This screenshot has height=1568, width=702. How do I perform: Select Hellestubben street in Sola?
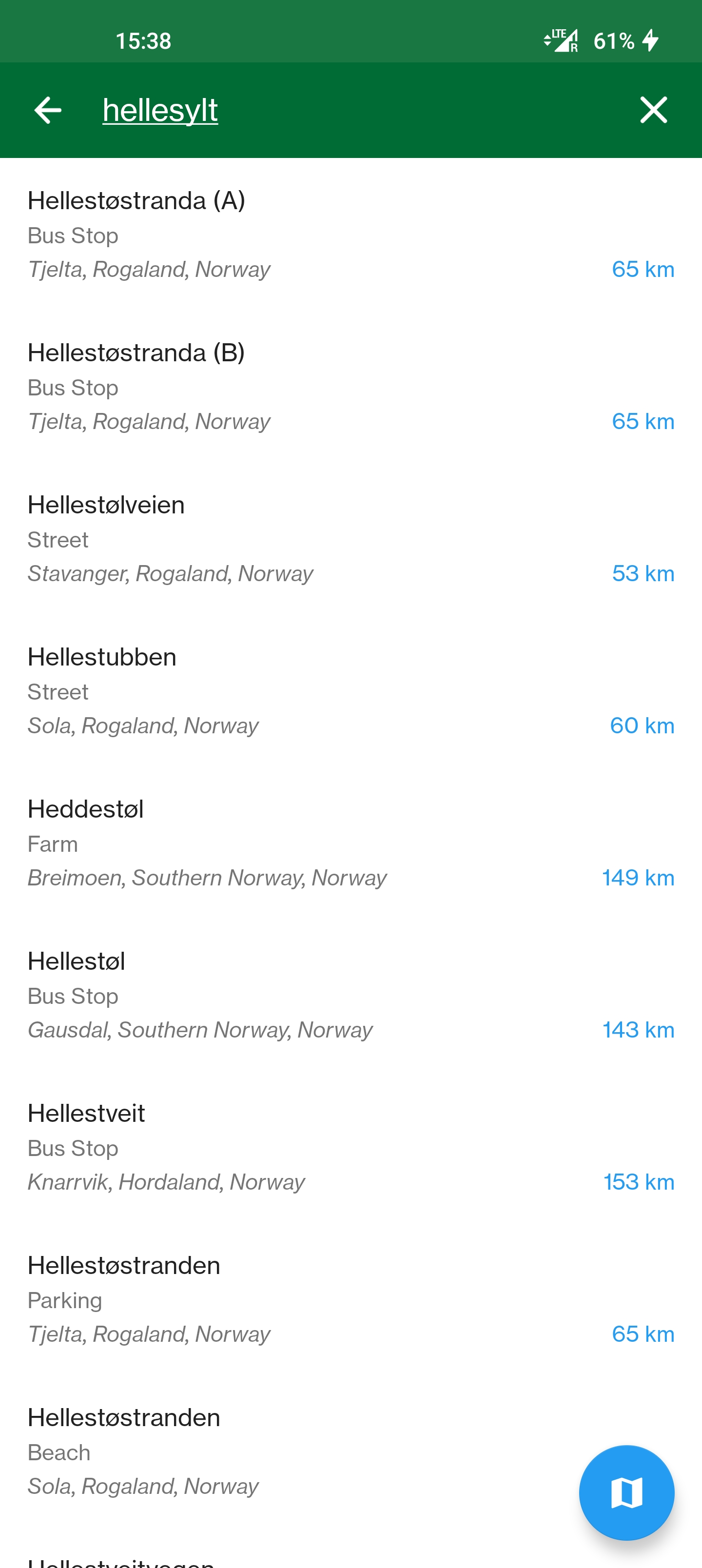pos(351,691)
